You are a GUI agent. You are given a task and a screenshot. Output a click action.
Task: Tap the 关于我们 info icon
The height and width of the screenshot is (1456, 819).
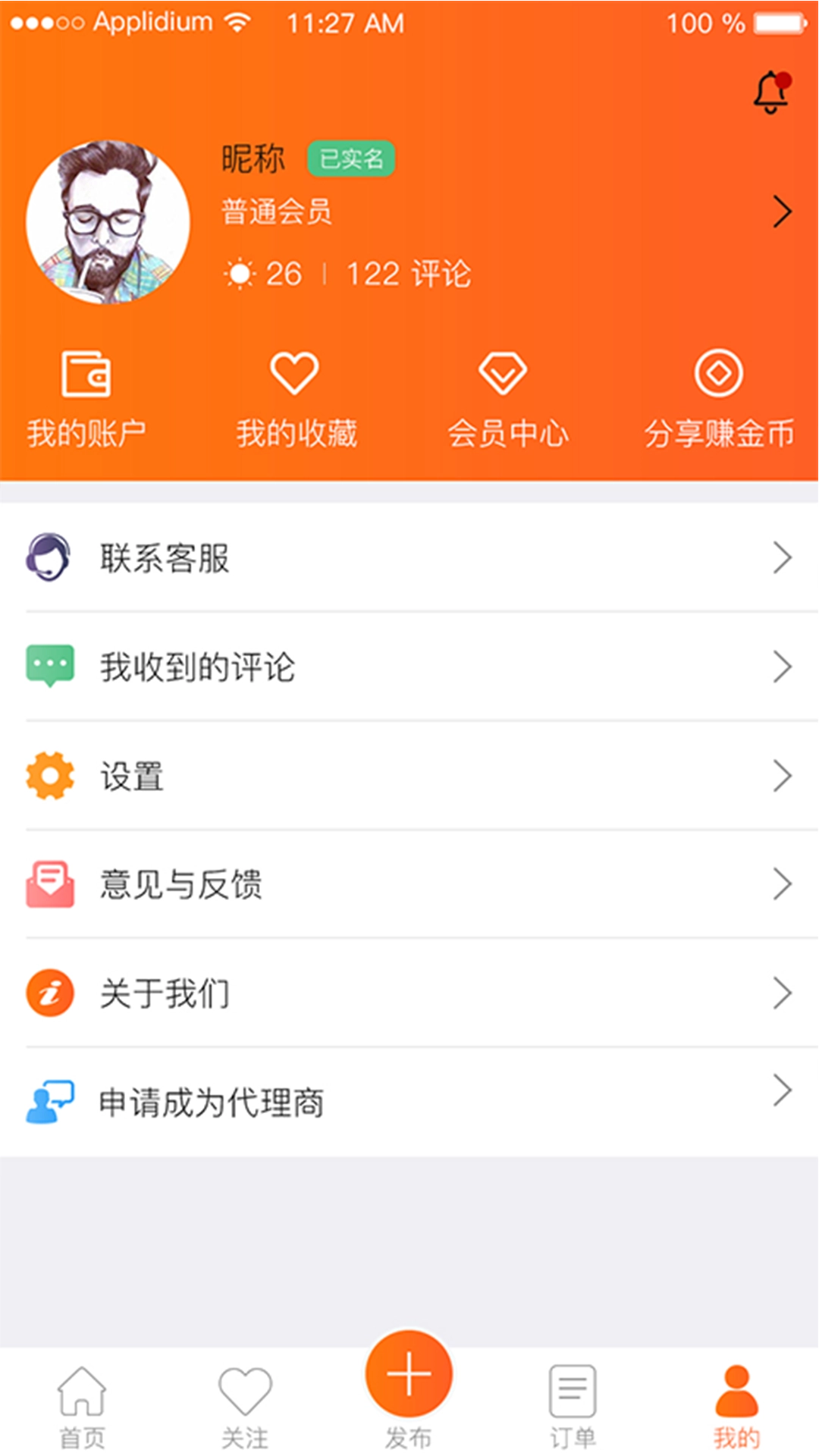pyautogui.click(x=49, y=992)
